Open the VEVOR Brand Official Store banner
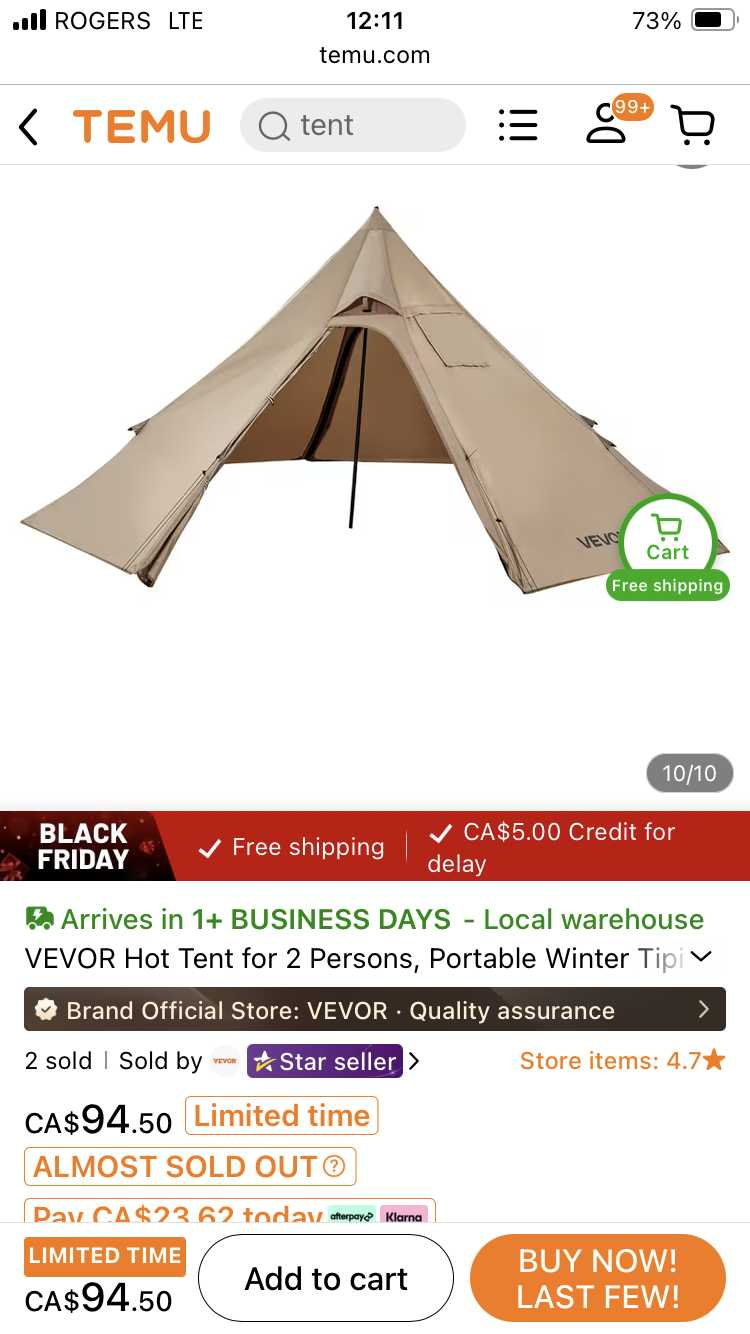Screen dimensions: 750x1334 pyautogui.click(x=375, y=1010)
